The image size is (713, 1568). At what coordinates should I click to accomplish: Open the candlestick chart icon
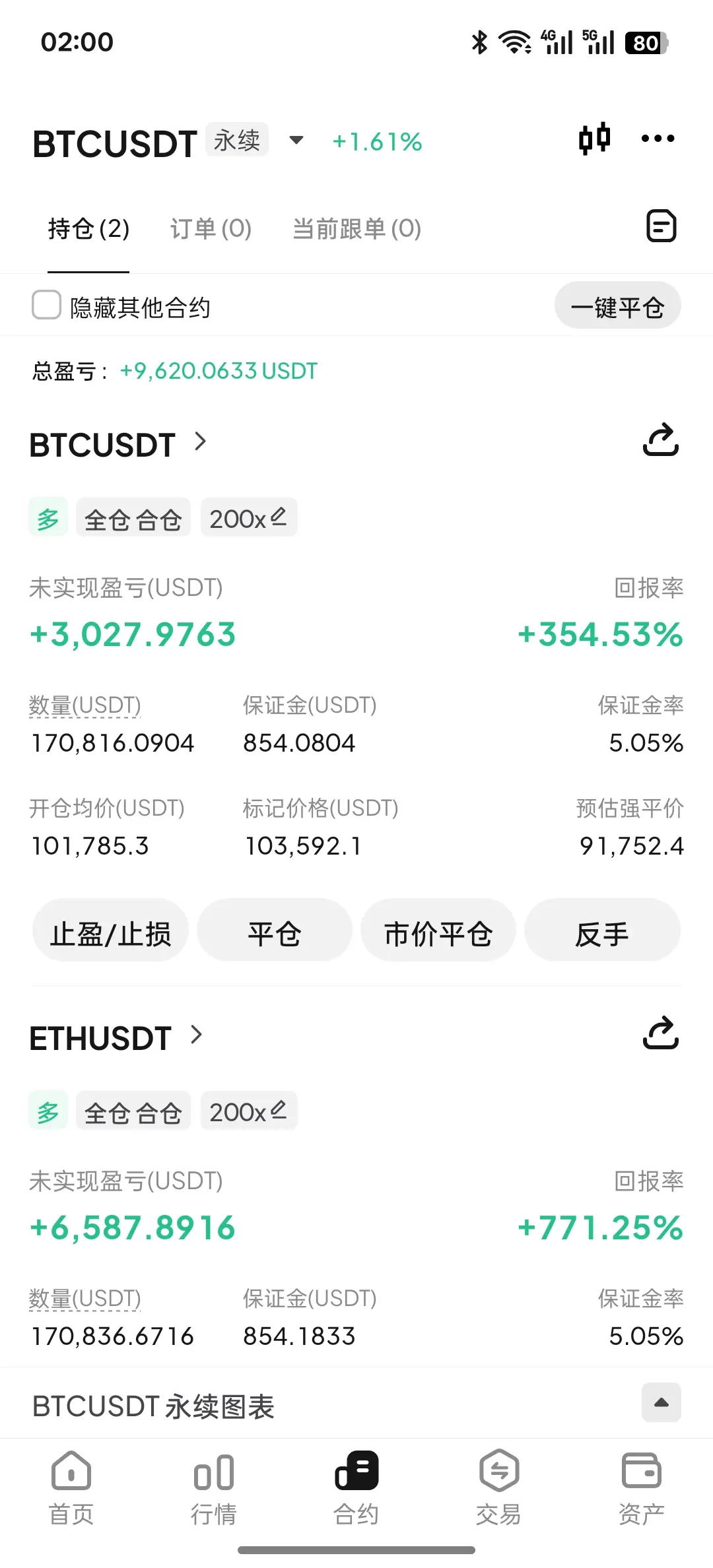point(594,139)
